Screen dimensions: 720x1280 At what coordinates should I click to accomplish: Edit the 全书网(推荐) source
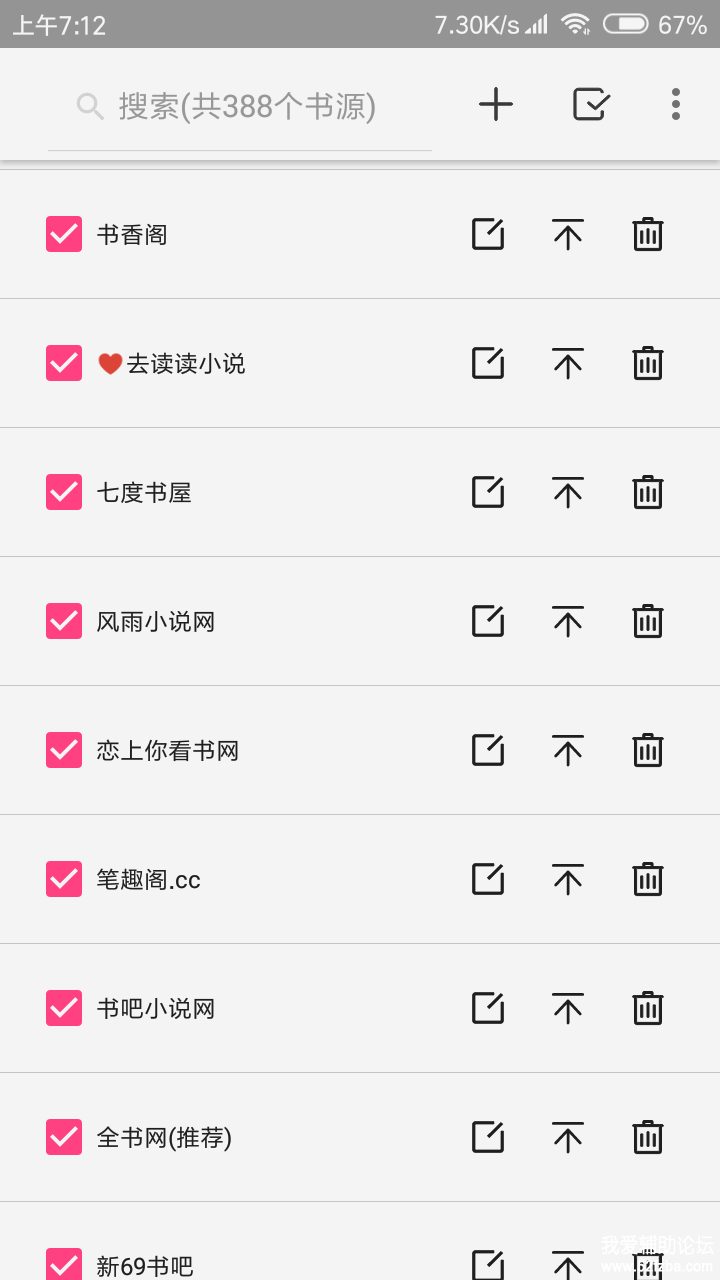[488, 1137]
